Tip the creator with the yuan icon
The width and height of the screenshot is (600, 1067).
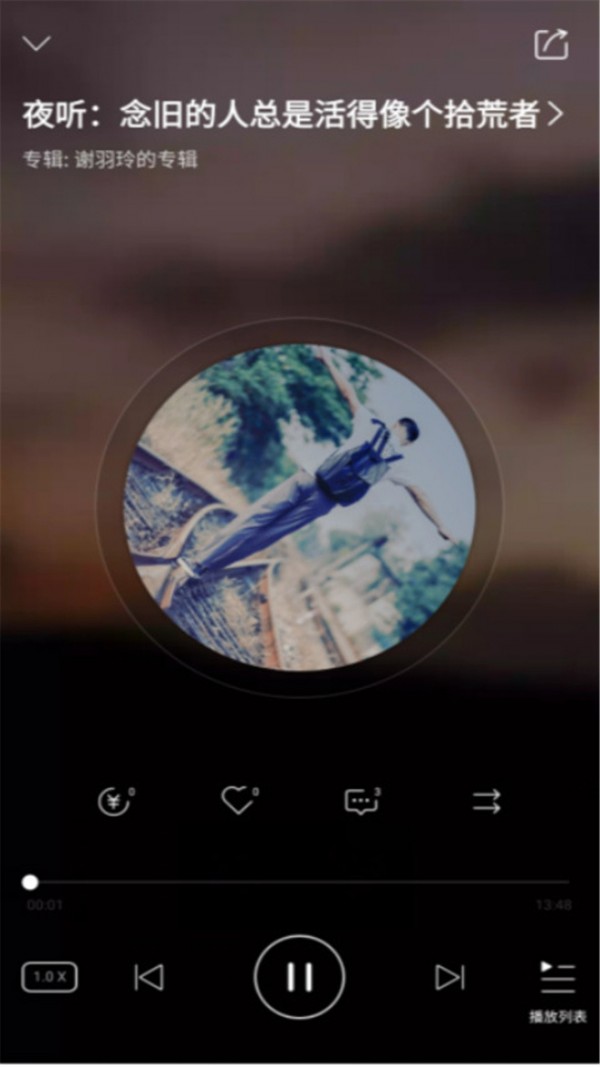[114, 801]
